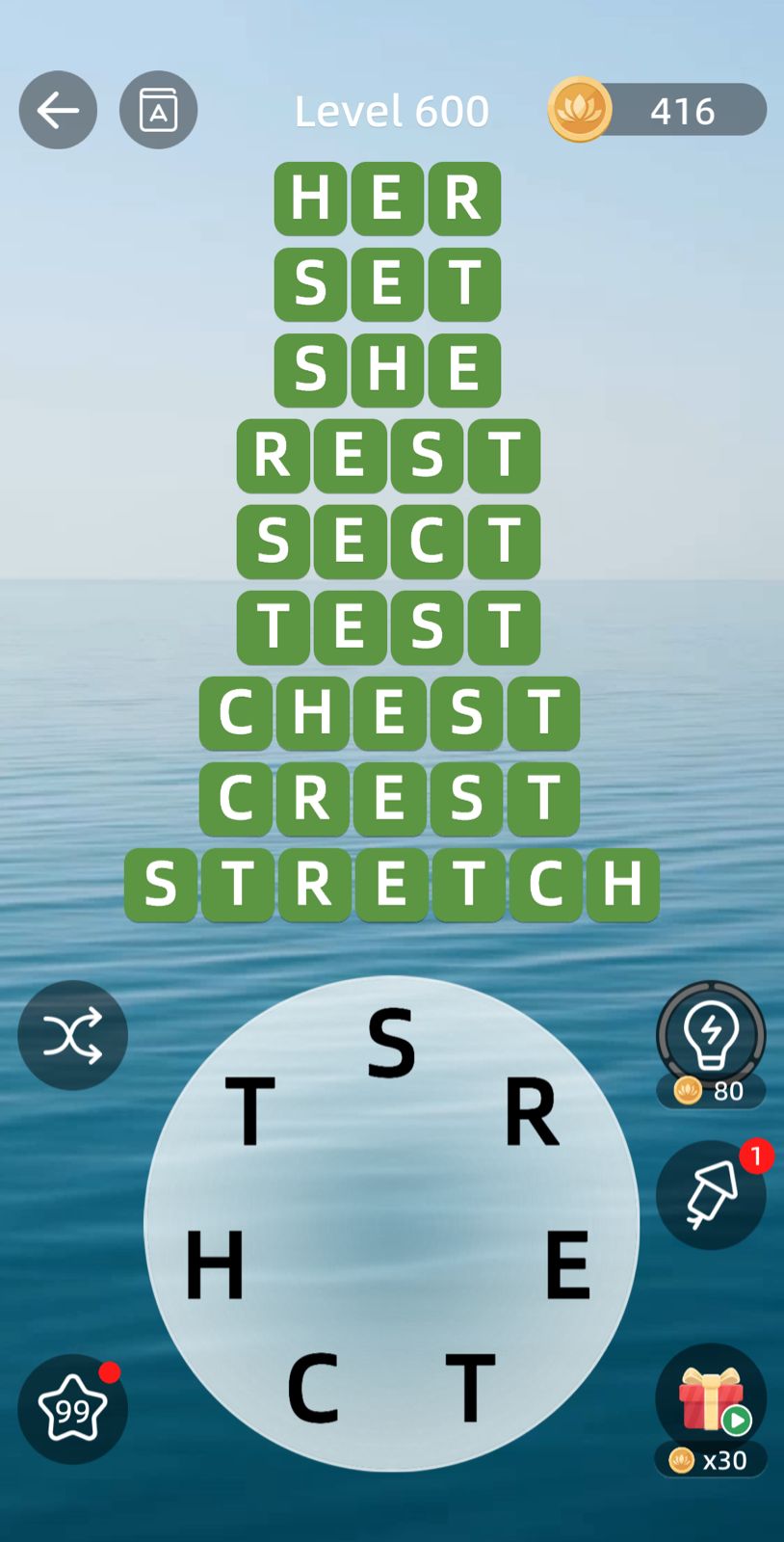Select letter R in the wheel

pos(531,1112)
